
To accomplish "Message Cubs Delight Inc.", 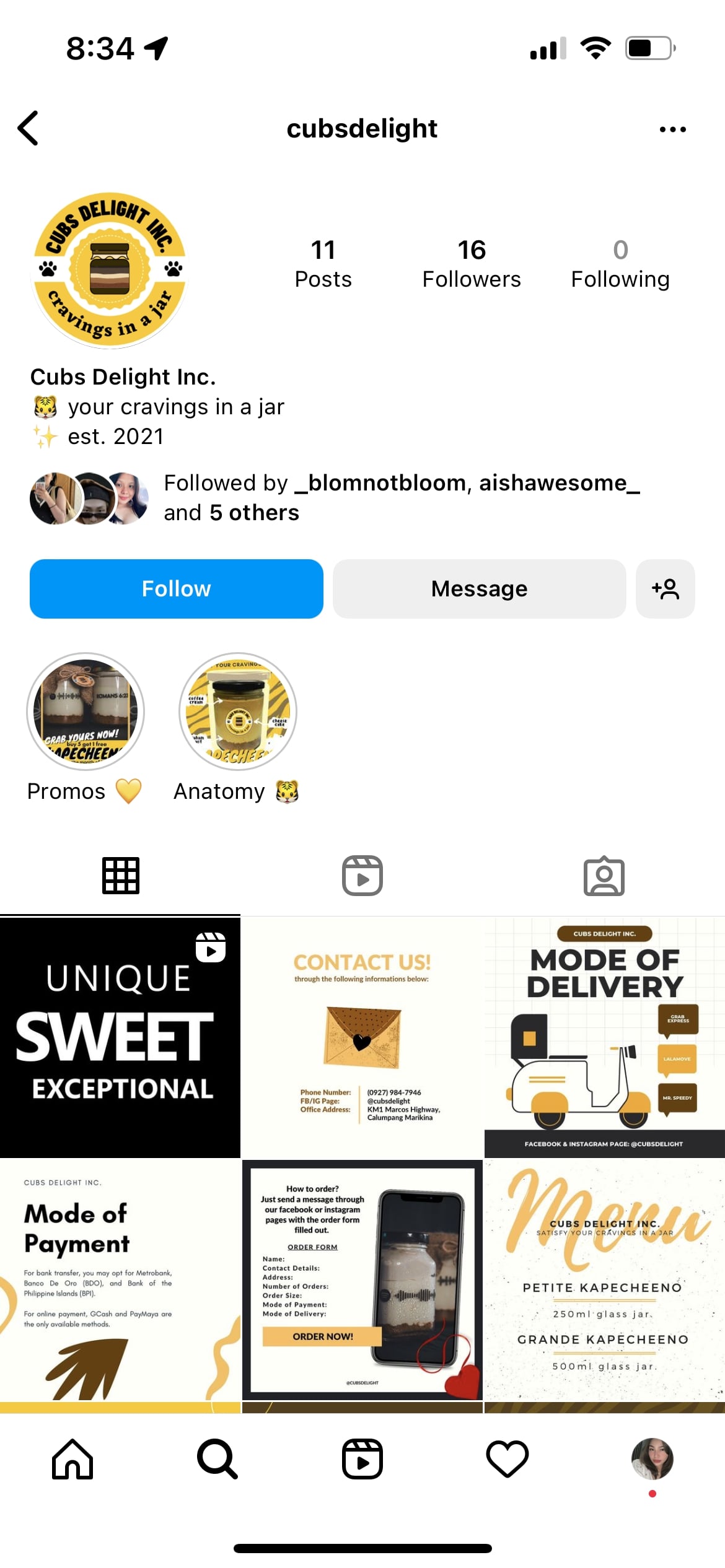I will tap(479, 589).
